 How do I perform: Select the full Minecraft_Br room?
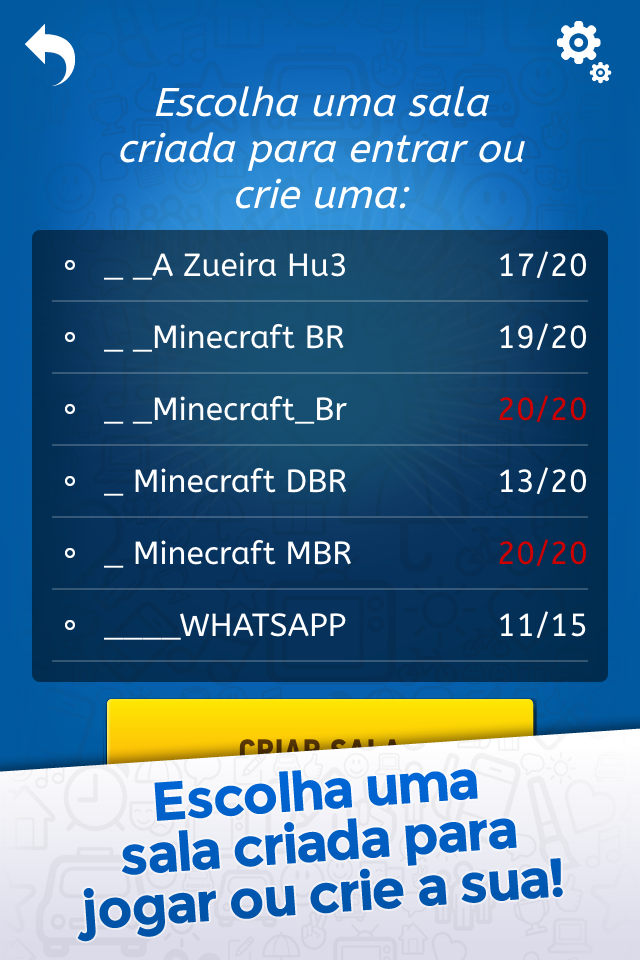320,410
